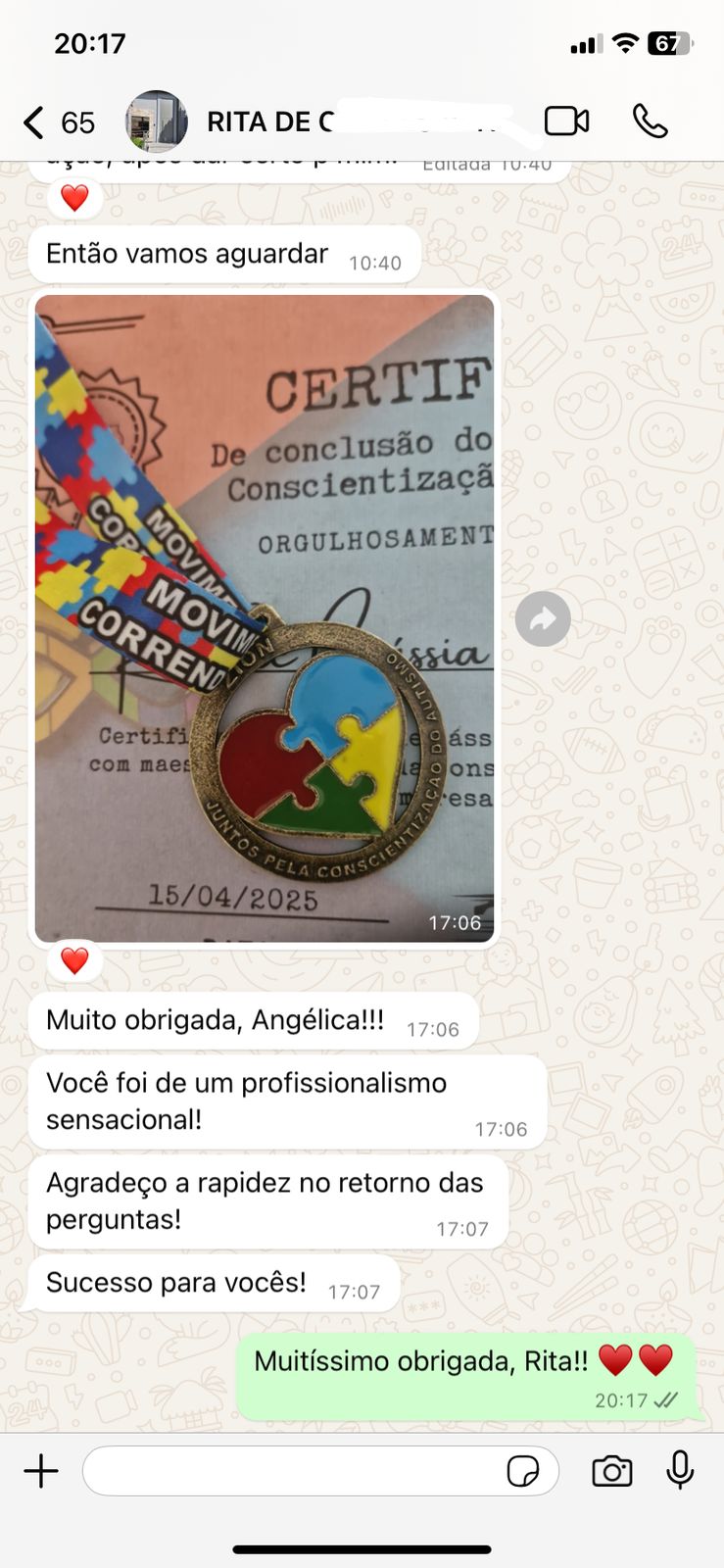Tap the microphone to record audio

[x=680, y=1471]
